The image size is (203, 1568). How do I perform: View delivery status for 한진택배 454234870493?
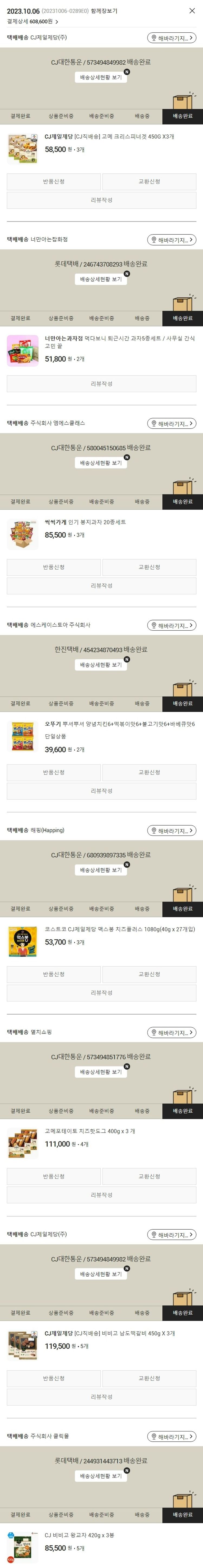101,665
